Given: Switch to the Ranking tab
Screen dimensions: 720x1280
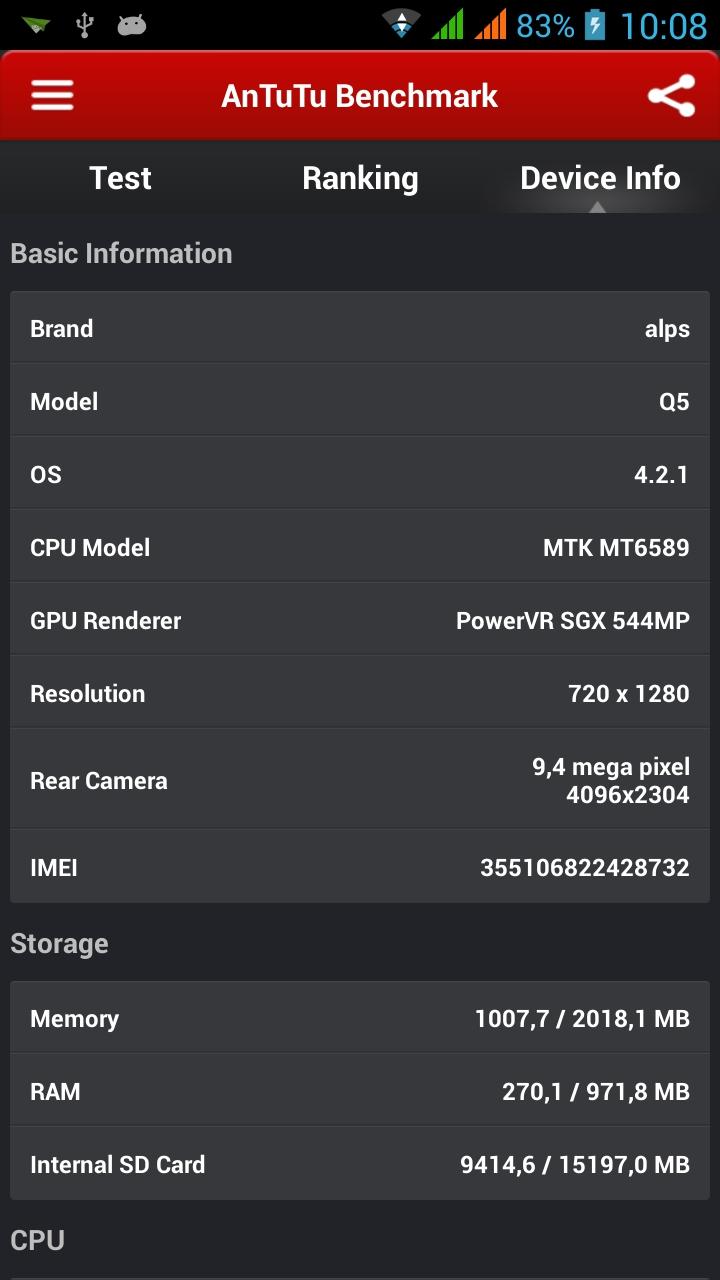Looking at the screenshot, I should [x=360, y=178].
